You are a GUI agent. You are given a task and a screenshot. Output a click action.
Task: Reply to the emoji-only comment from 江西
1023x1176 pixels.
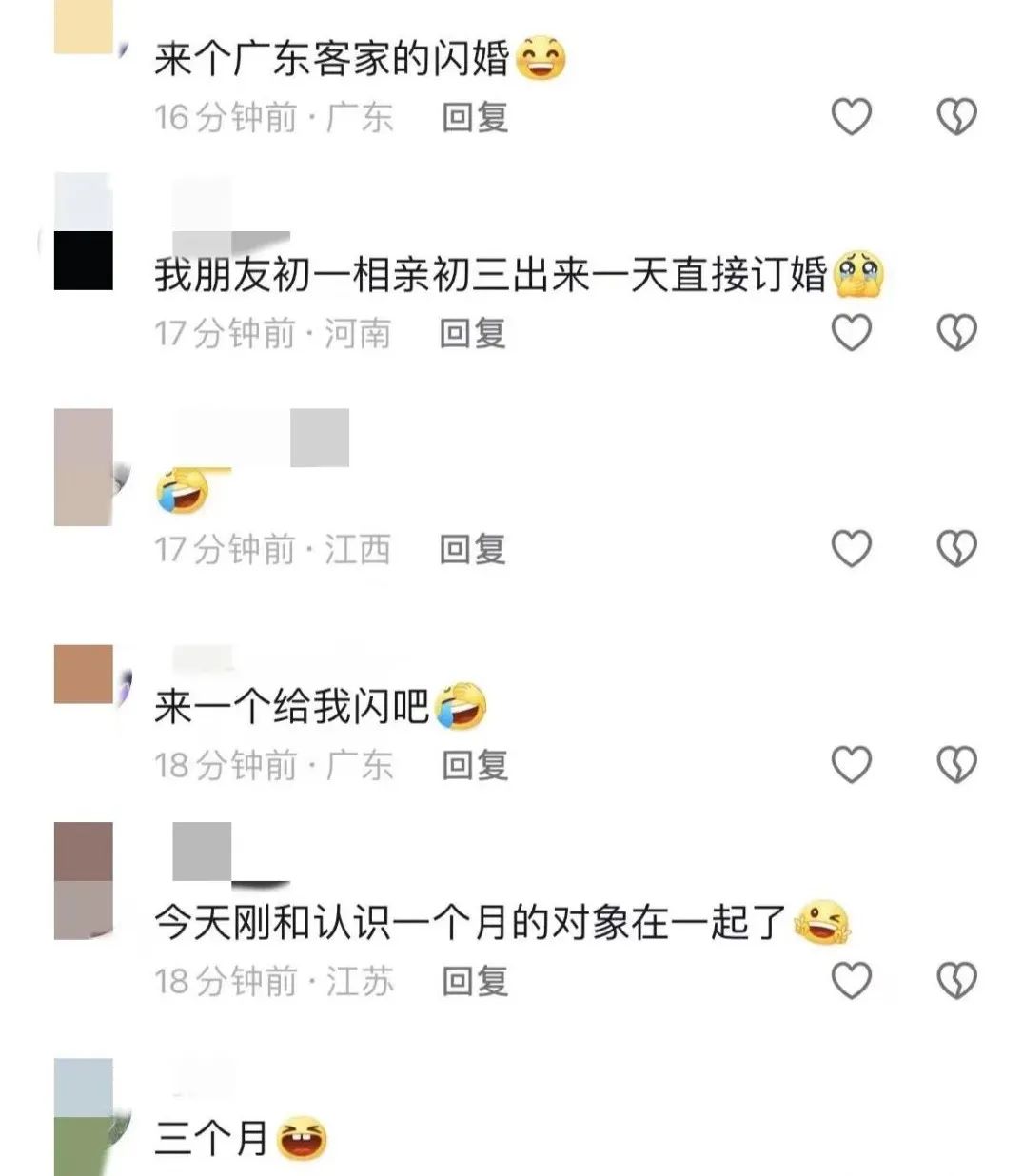click(472, 550)
